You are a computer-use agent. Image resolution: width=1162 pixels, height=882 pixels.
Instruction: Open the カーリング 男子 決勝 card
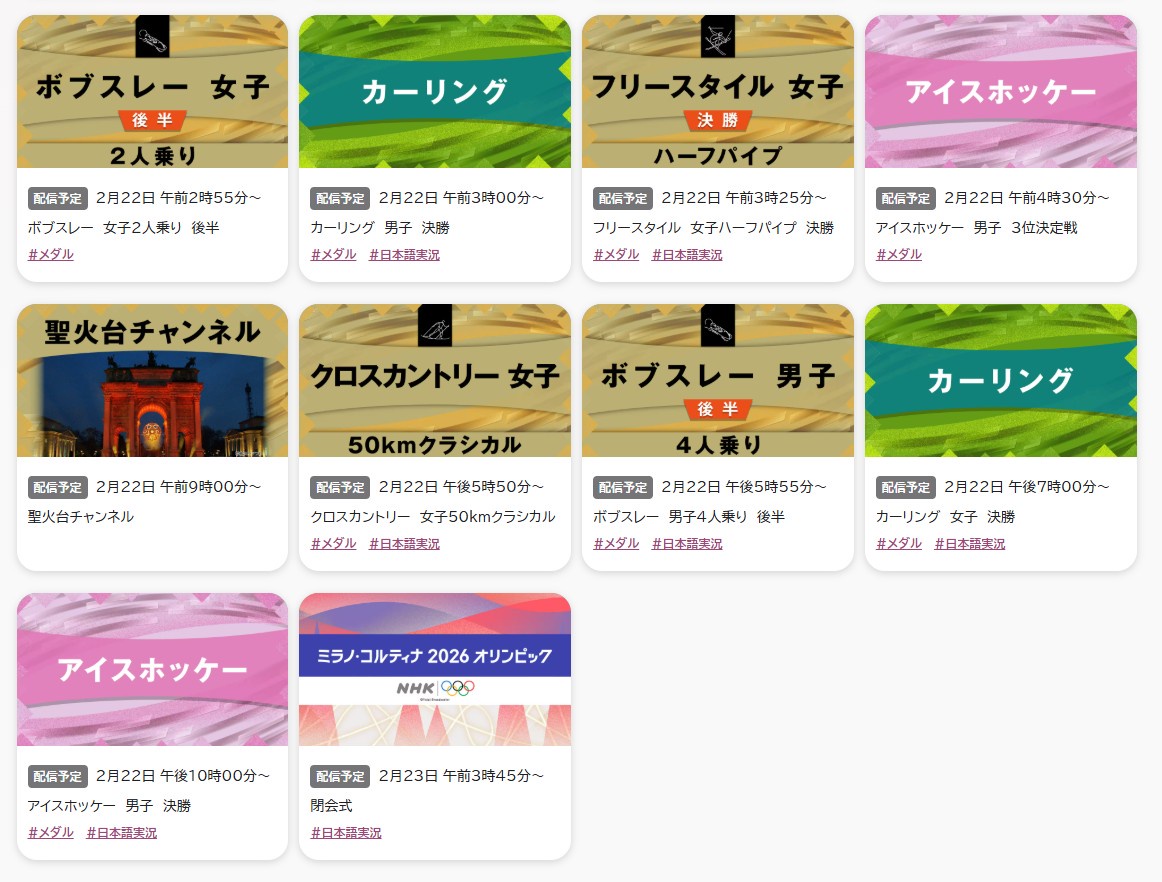pyautogui.click(x=434, y=92)
